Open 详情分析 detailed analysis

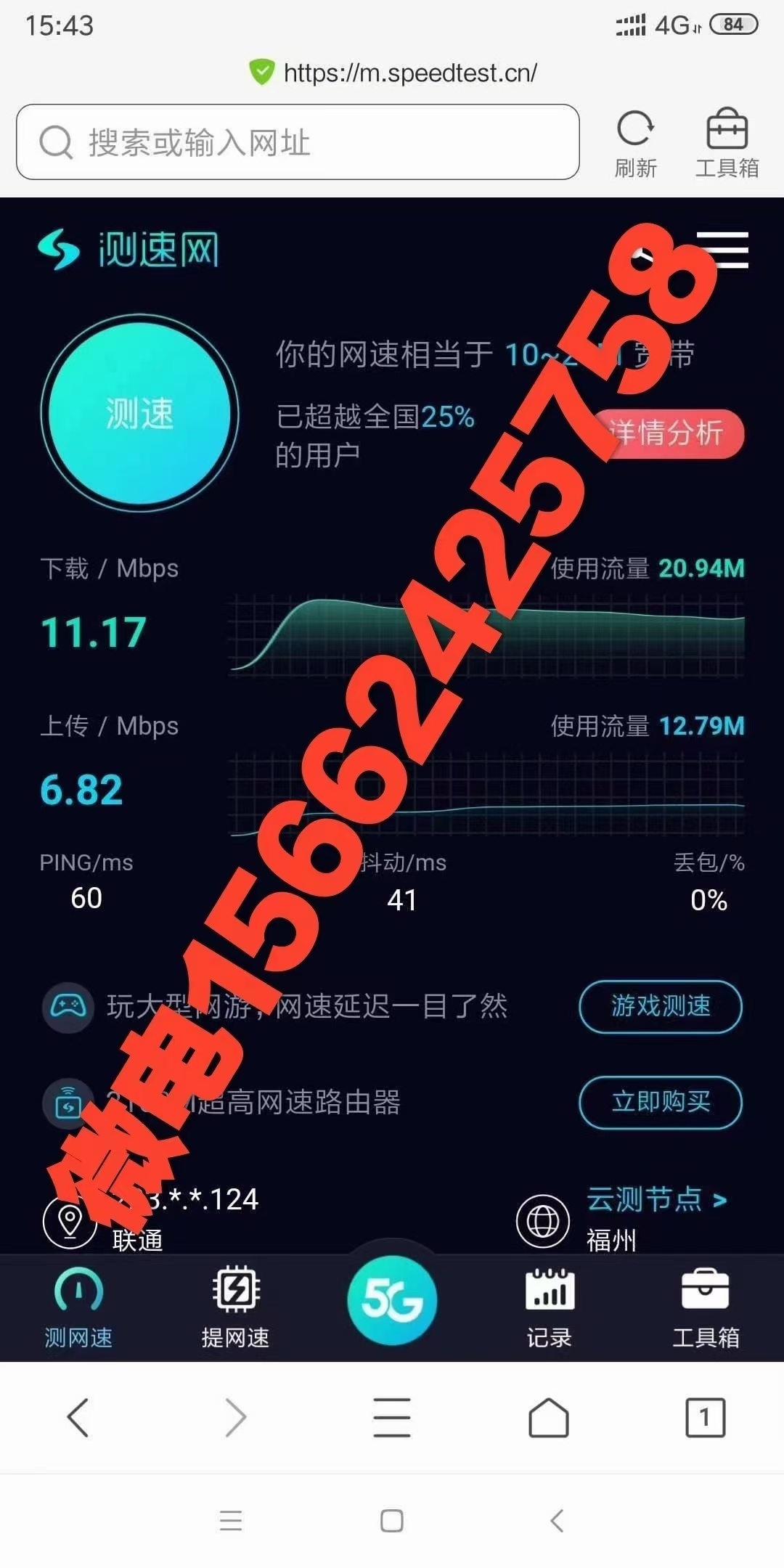666,434
